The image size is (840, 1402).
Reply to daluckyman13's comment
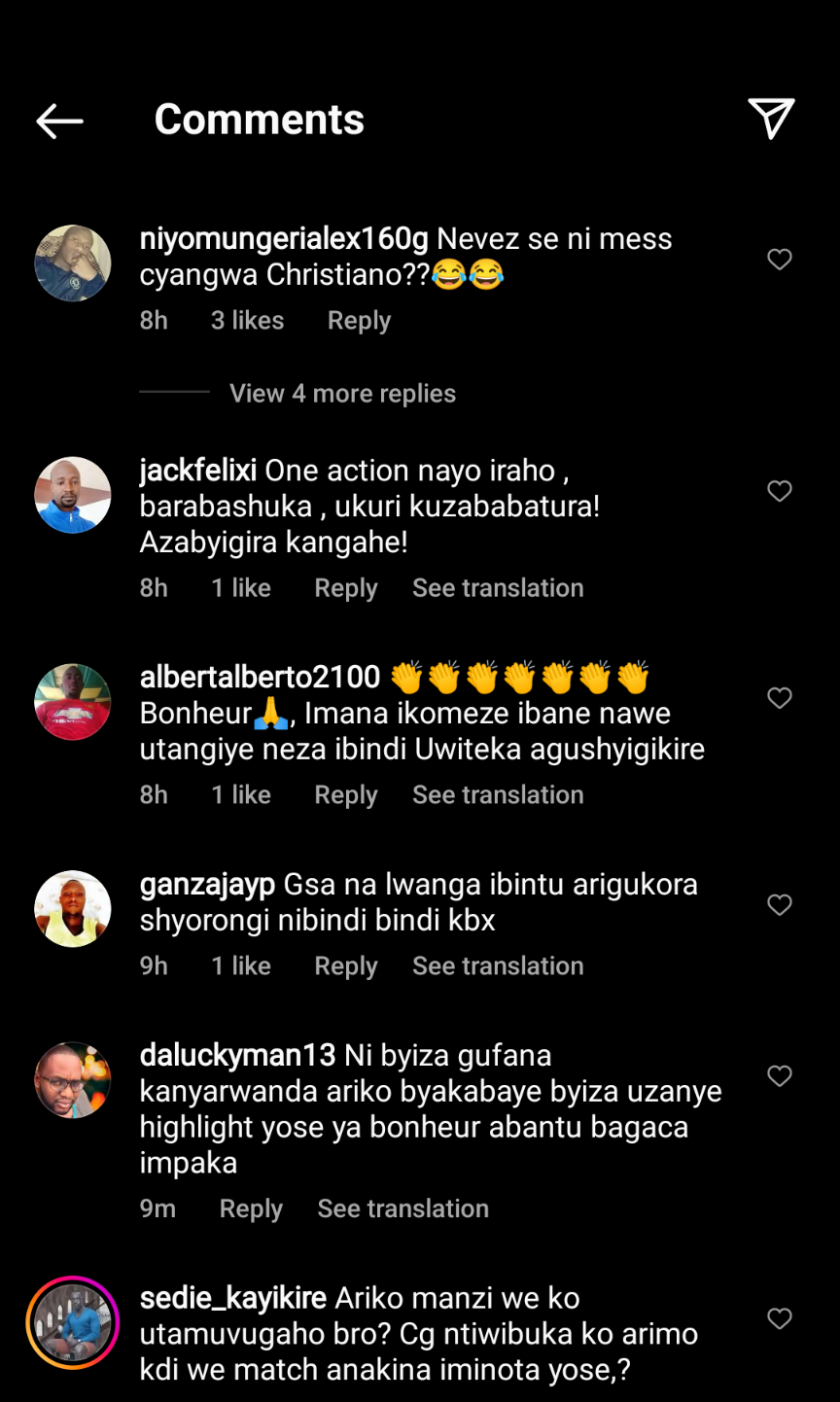click(251, 1209)
